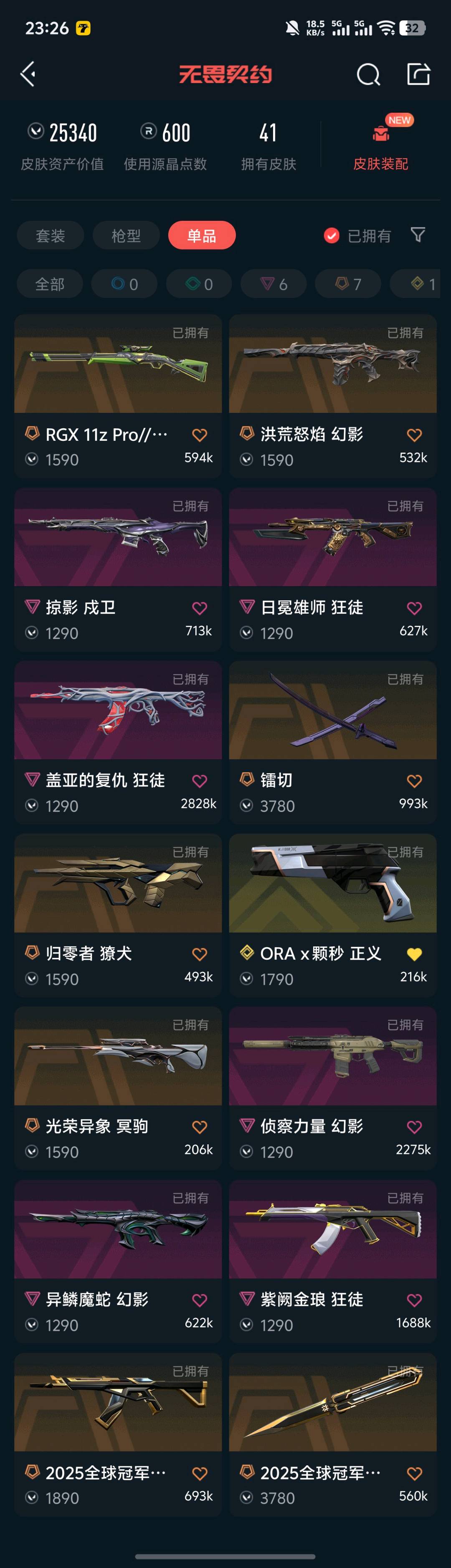Open search in the top bar
Screen dimensions: 451x1568
[367, 74]
